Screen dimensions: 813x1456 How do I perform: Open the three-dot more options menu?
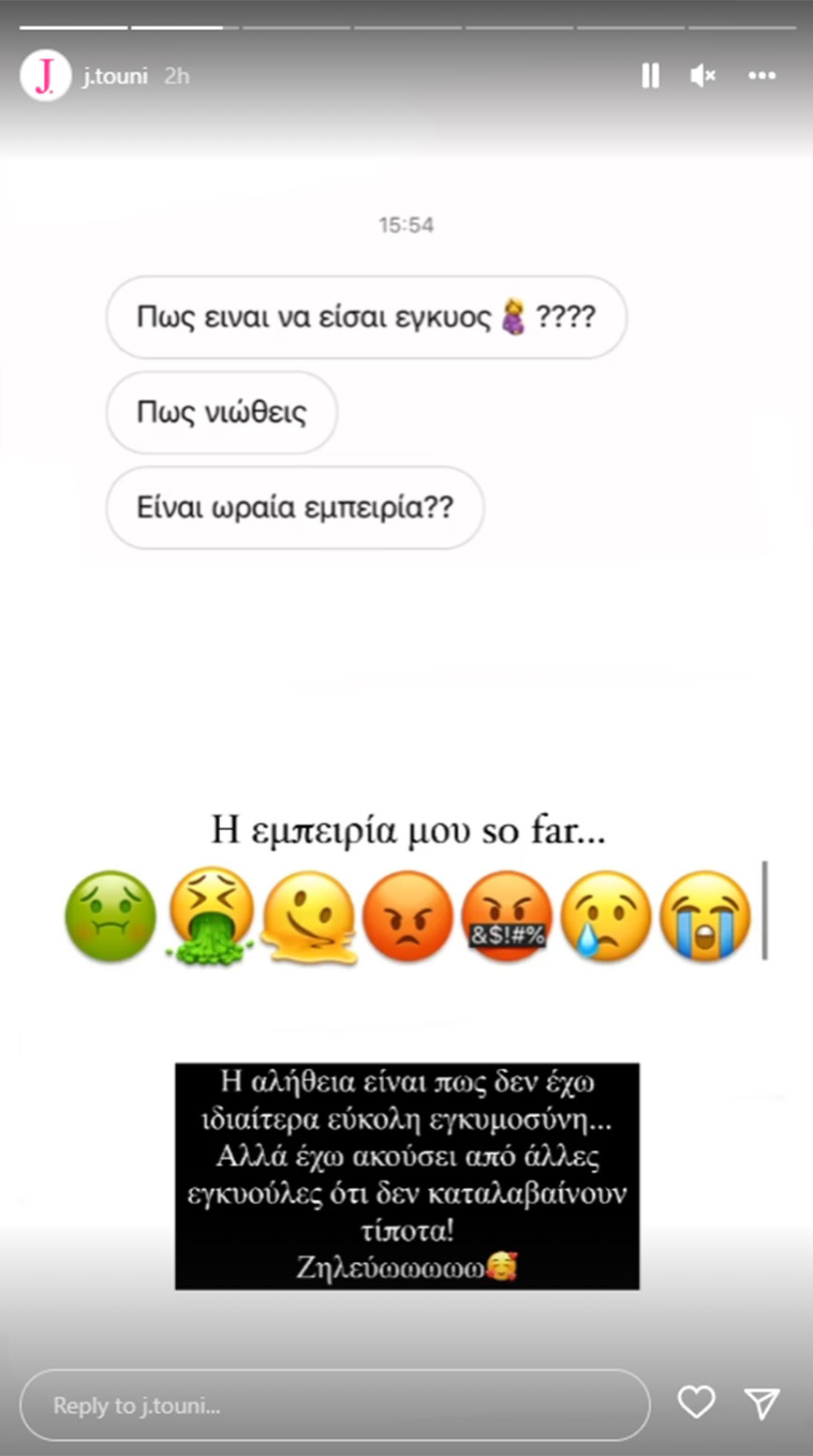tap(762, 76)
